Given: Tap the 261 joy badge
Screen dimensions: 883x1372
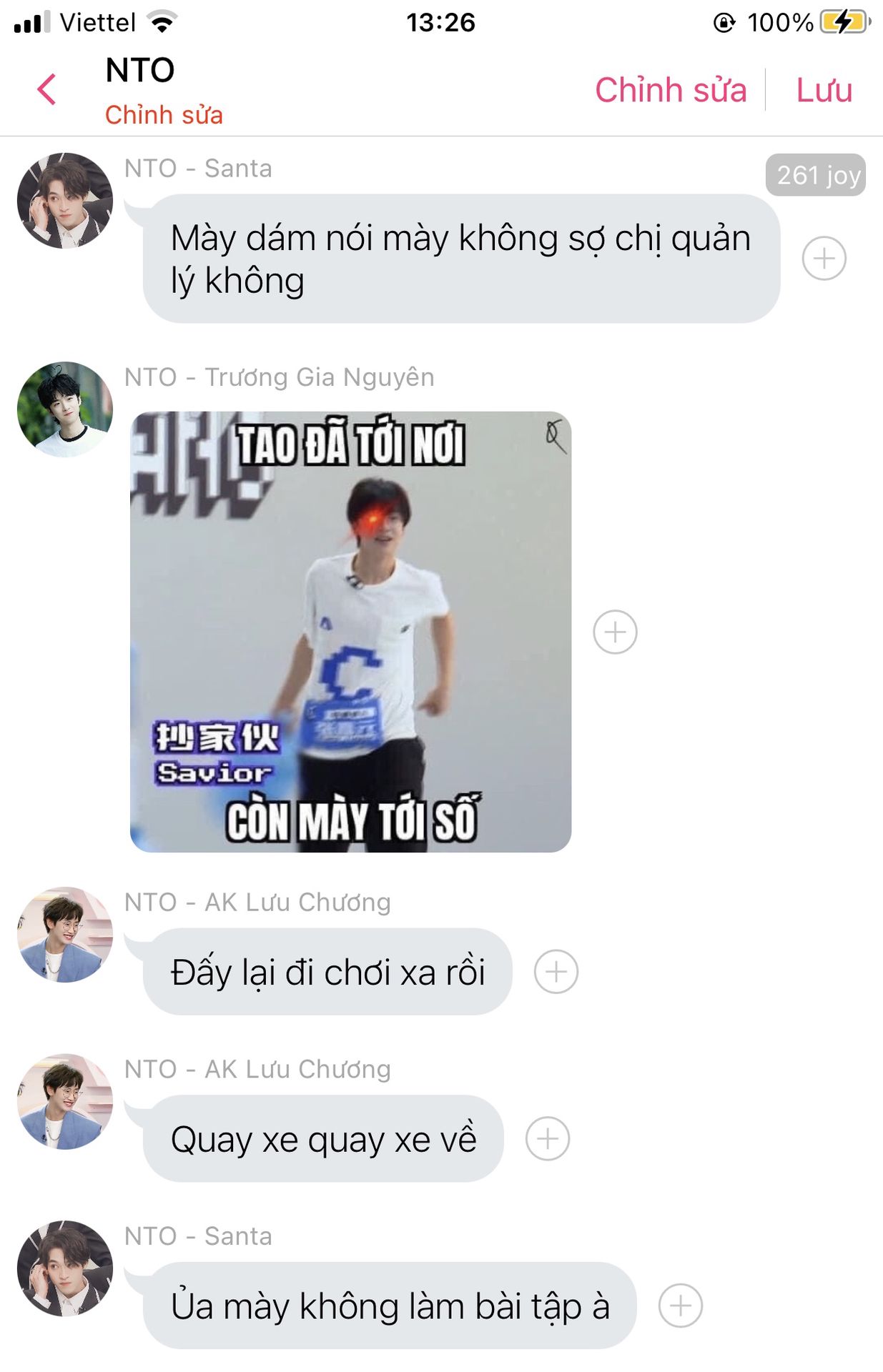Looking at the screenshot, I should tap(817, 175).
